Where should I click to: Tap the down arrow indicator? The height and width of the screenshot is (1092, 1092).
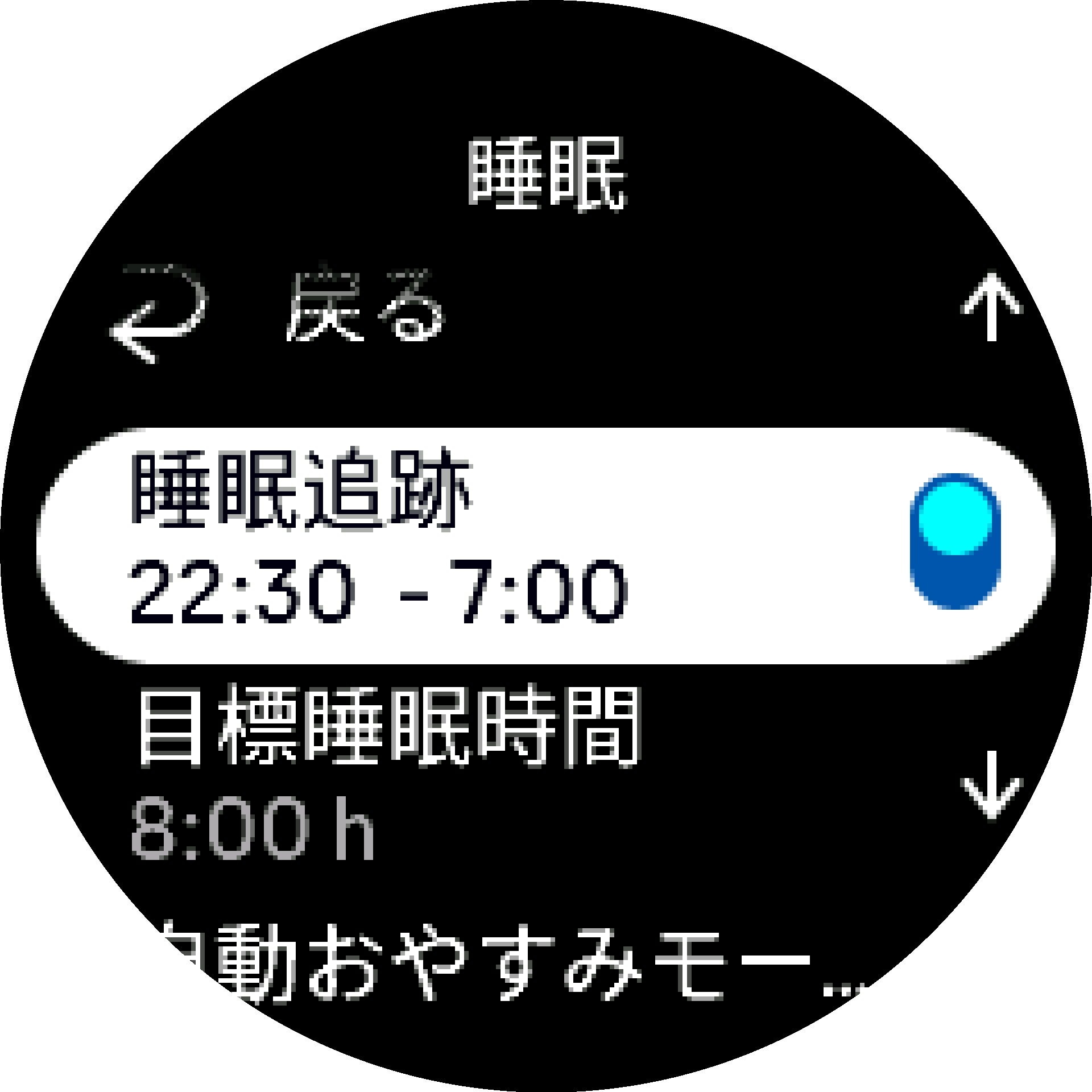[991, 785]
